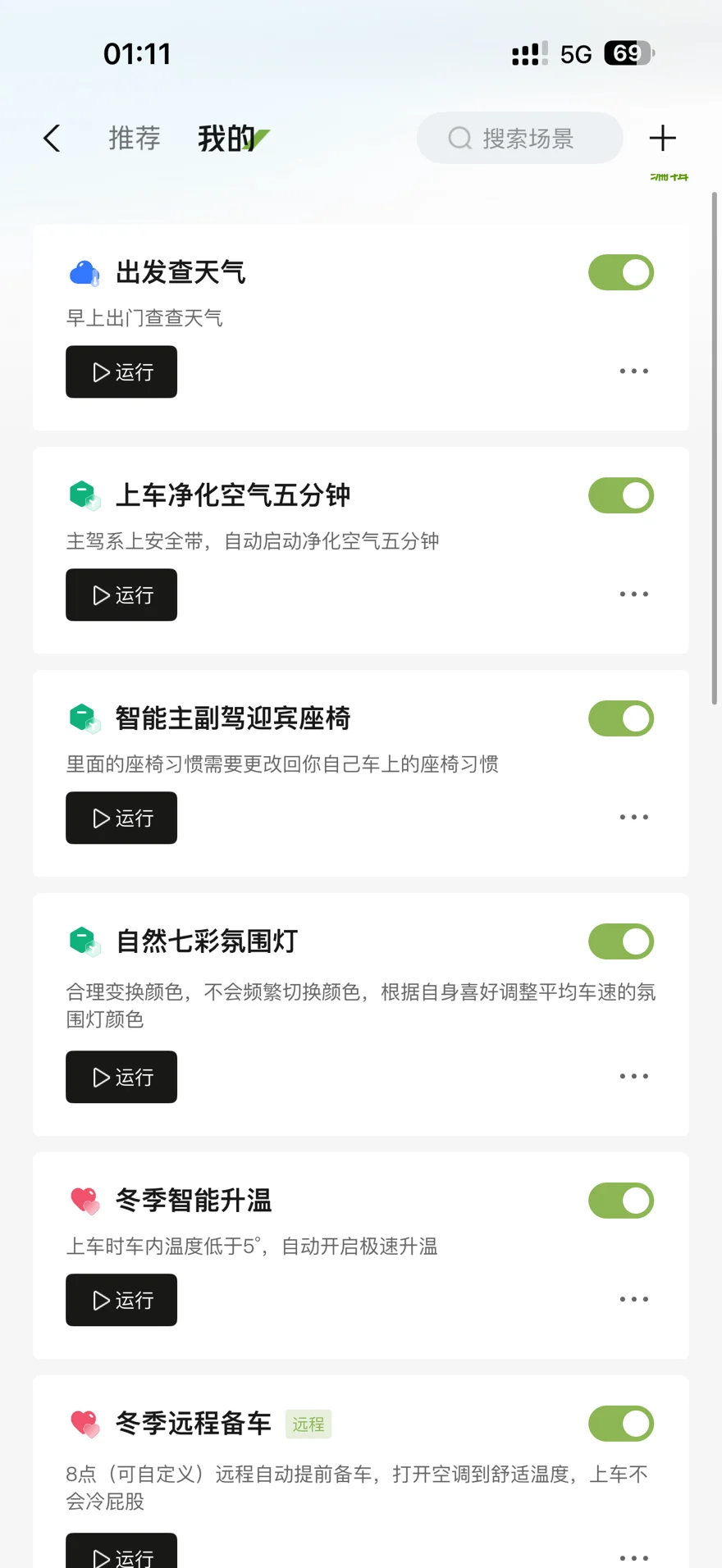
Task: Tap the 搜索场景 search box
Action: pyautogui.click(x=520, y=139)
